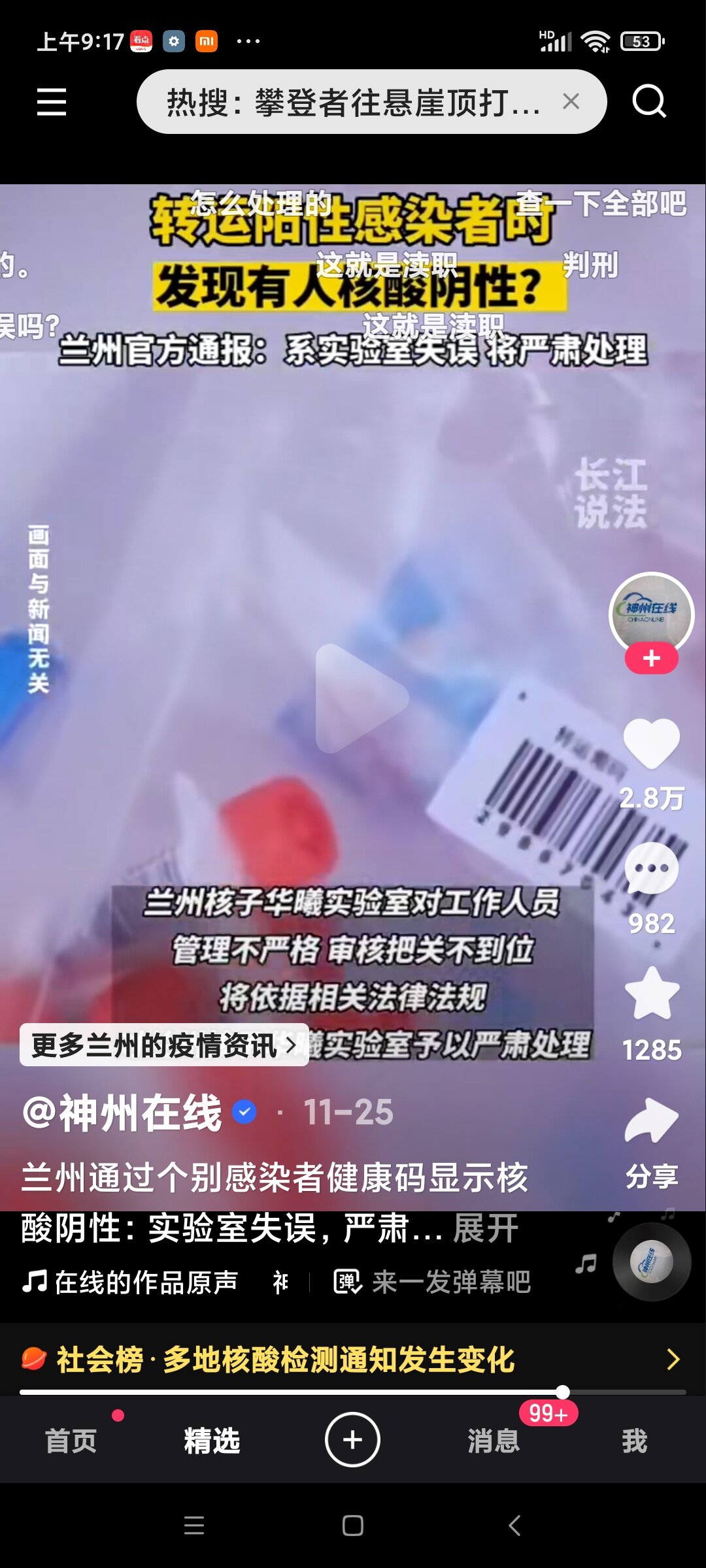Screen dimensions: 706x1568
Task: Clear the hot search suggestion
Action: [571, 101]
